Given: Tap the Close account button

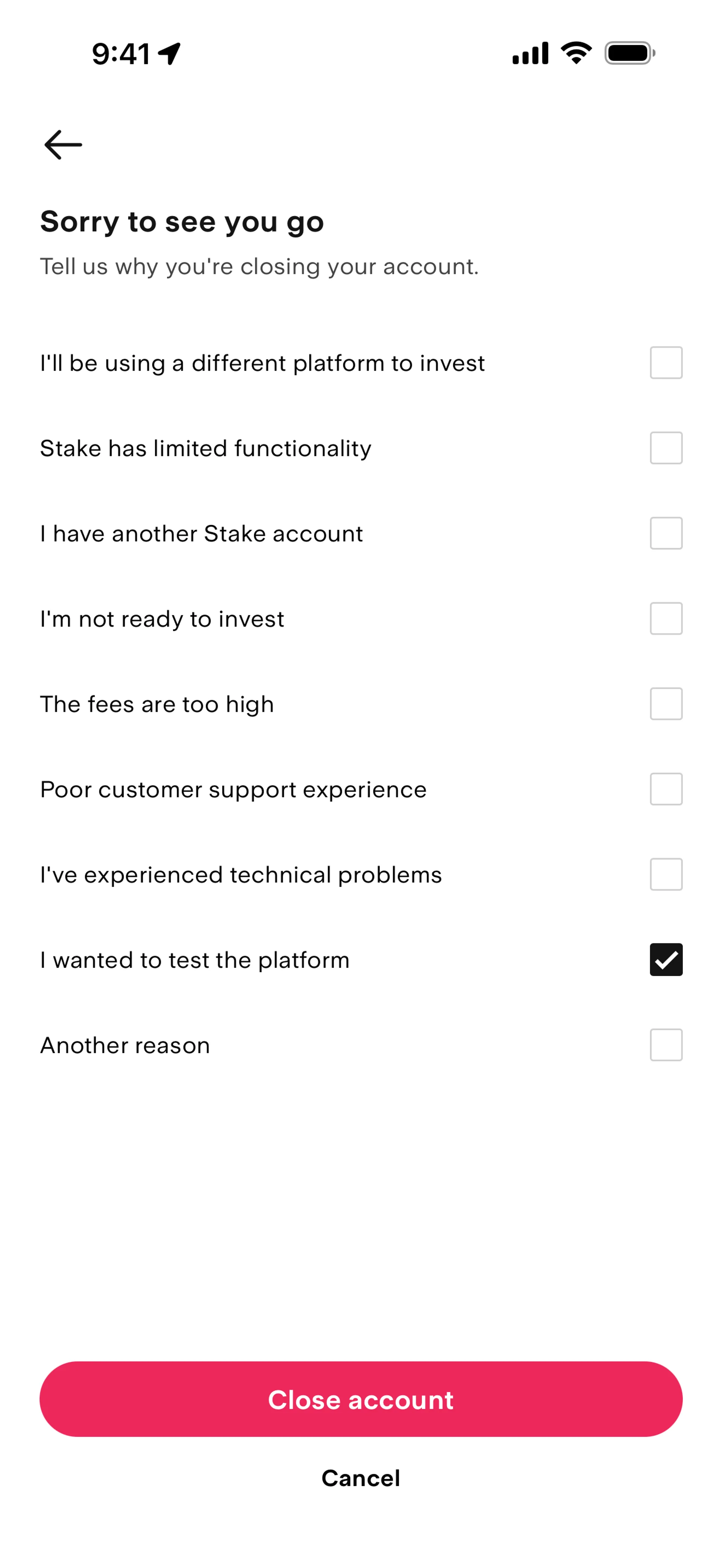Looking at the screenshot, I should 361,1399.
